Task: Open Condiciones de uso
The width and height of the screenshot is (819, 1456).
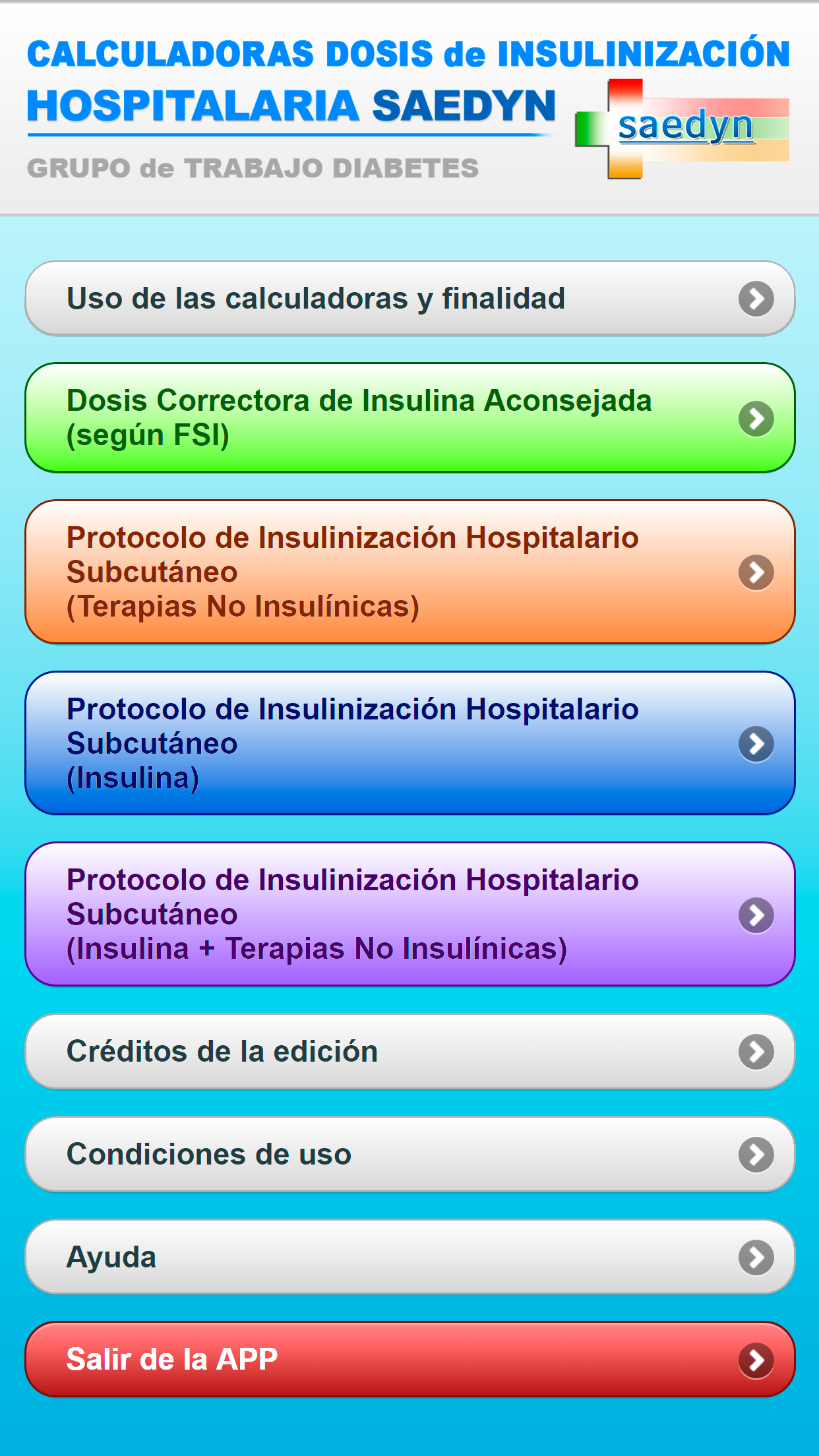Action: tap(409, 1154)
